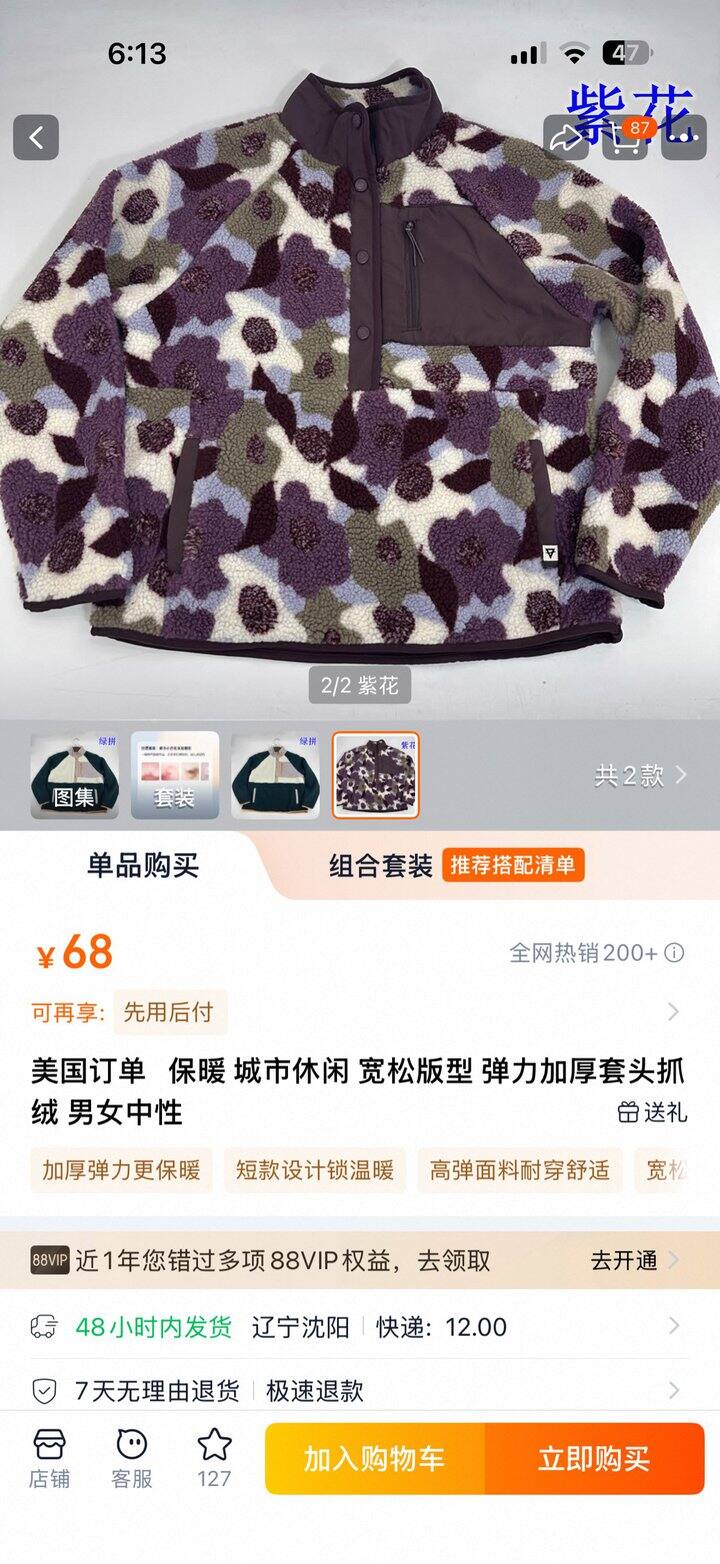Open the 7天无理由退货 return policy row
The width and height of the screenshot is (720, 1564).
(x=360, y=1390)
